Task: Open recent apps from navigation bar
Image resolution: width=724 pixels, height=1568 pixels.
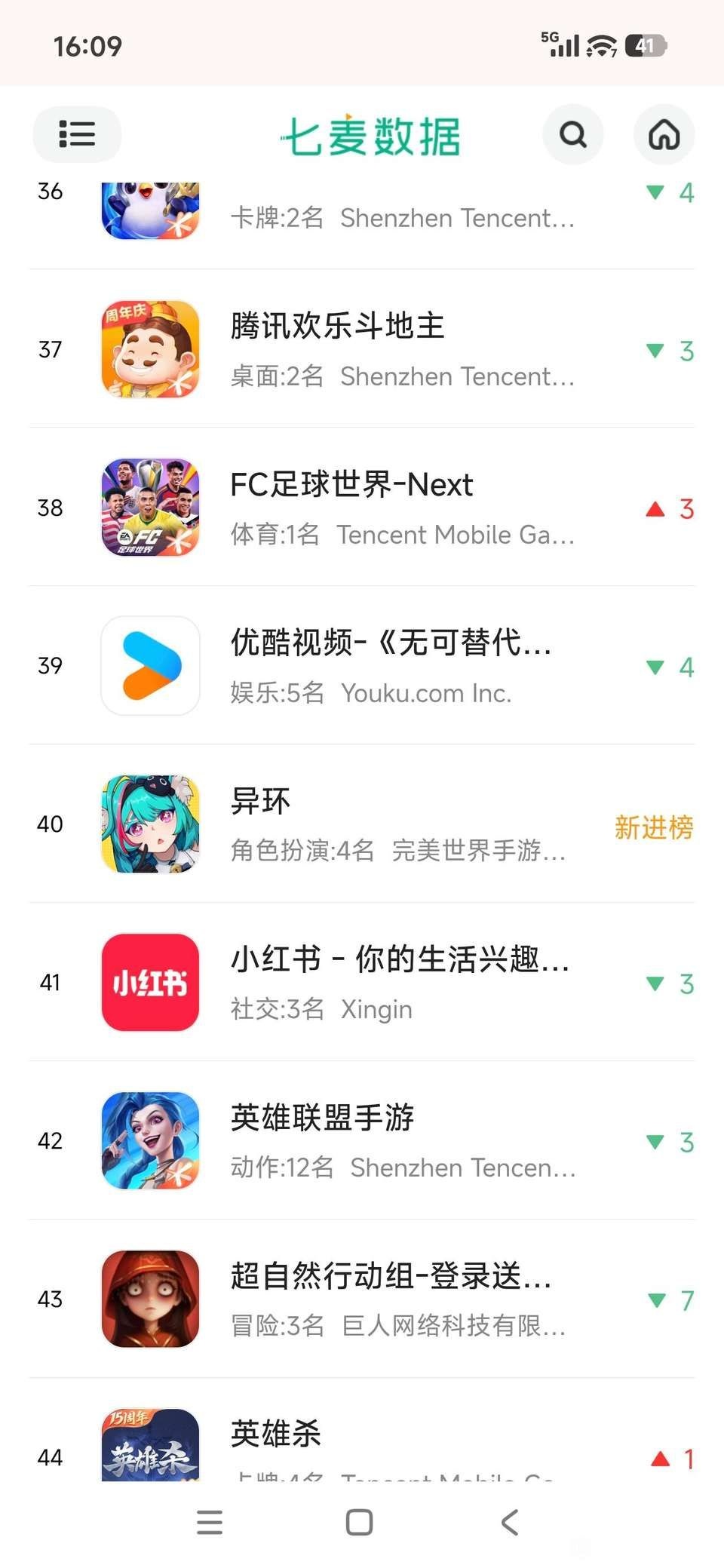Action: (210, 1522)
